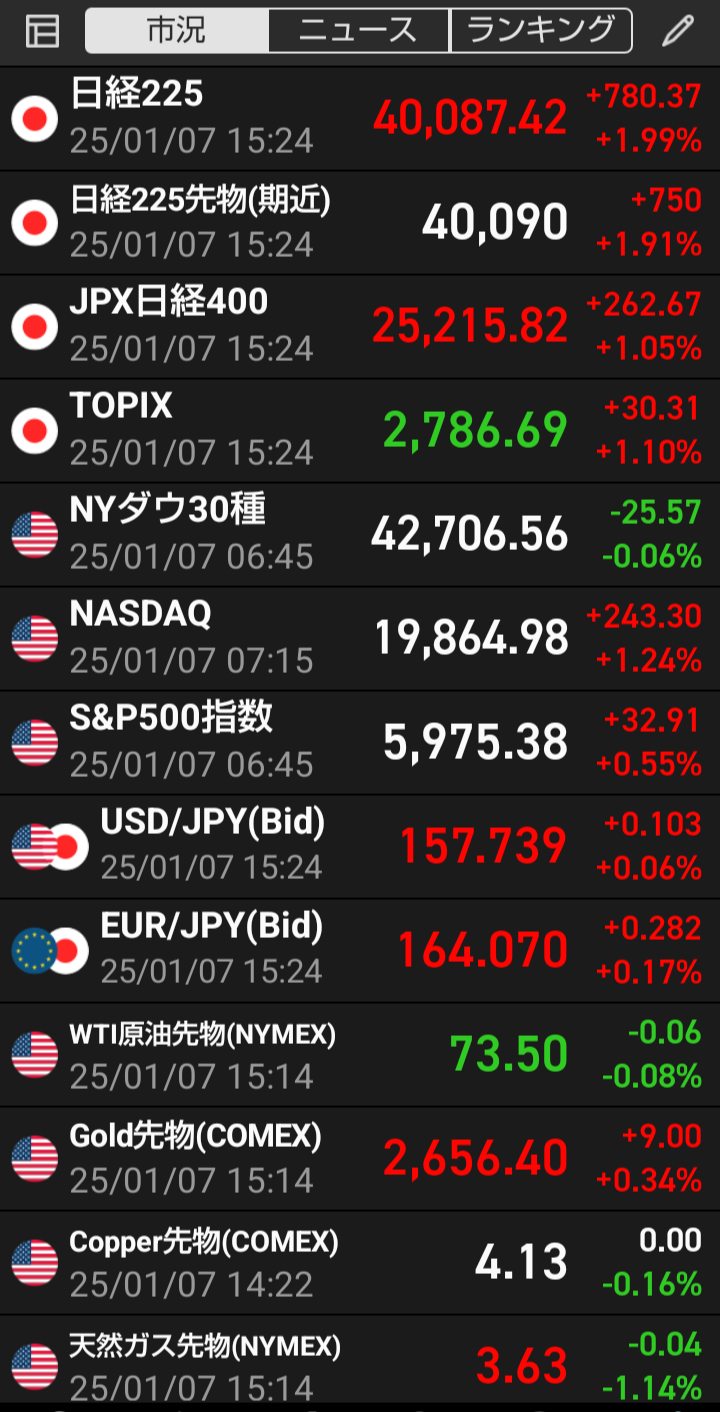Switch to the ランキング tab

coord(541,31)
